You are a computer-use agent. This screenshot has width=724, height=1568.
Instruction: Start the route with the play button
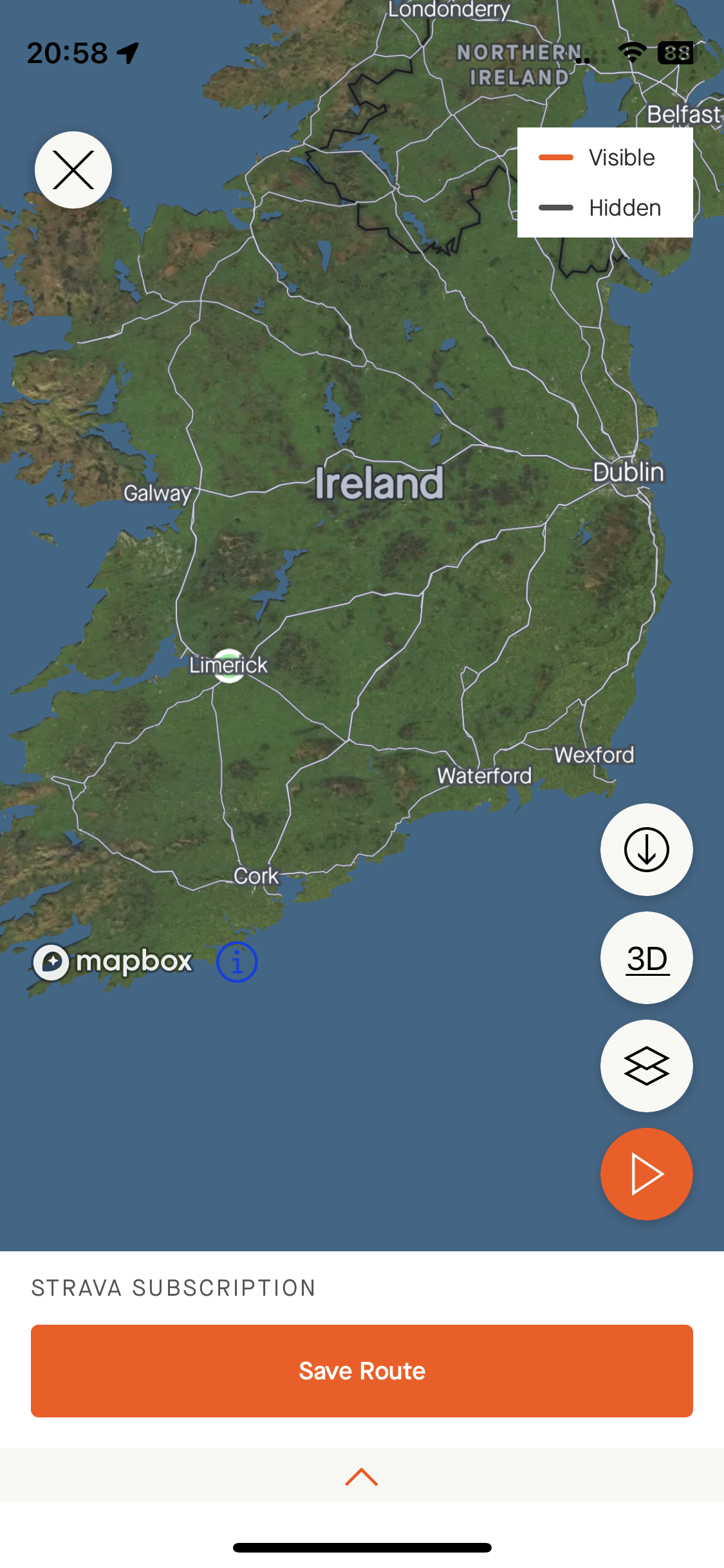(x=646, y=1174)
